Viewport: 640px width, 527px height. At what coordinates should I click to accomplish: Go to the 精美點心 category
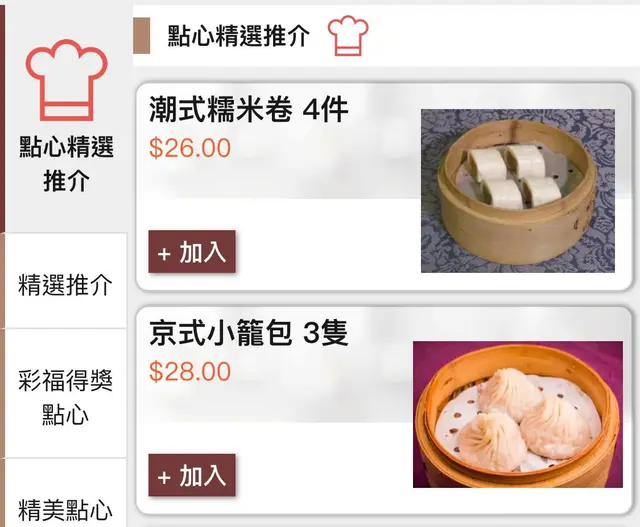tap(66, 509)
